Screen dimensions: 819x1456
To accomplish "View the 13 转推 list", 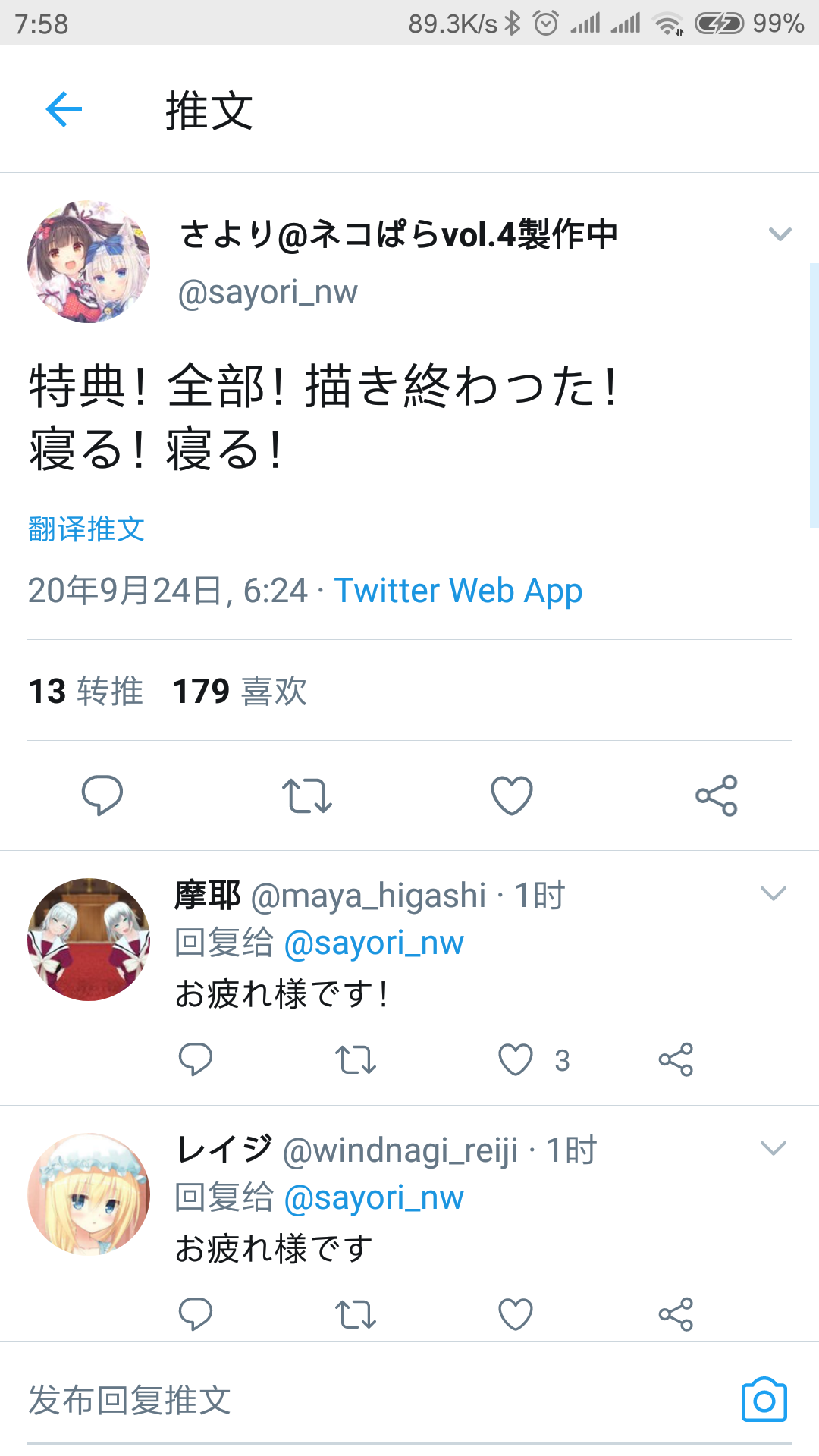I will click(83, 692).
